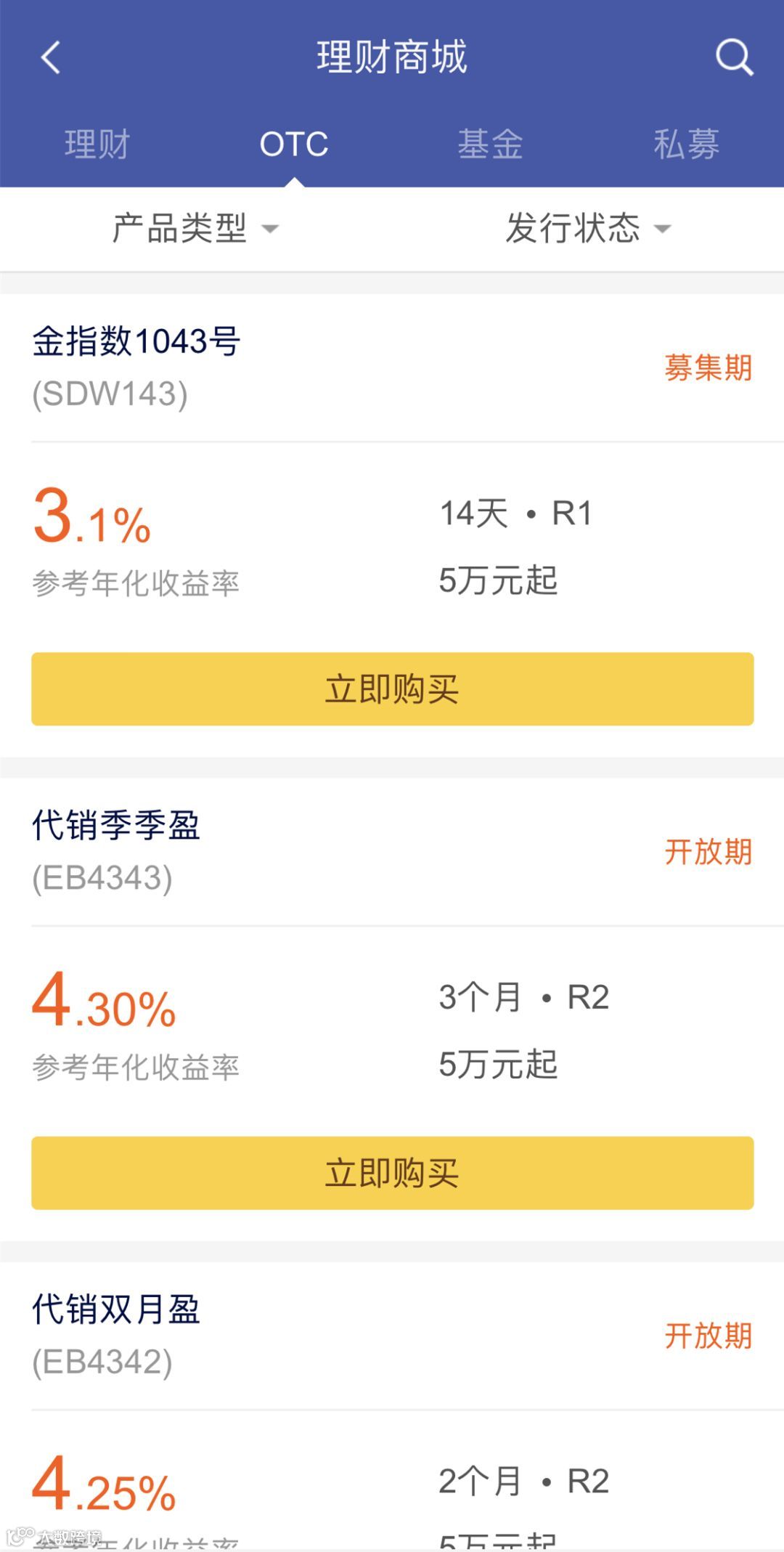Expand the 产品类型 filter dropdown
This screenshot has height=1552, width=784.
pos(196,229)
